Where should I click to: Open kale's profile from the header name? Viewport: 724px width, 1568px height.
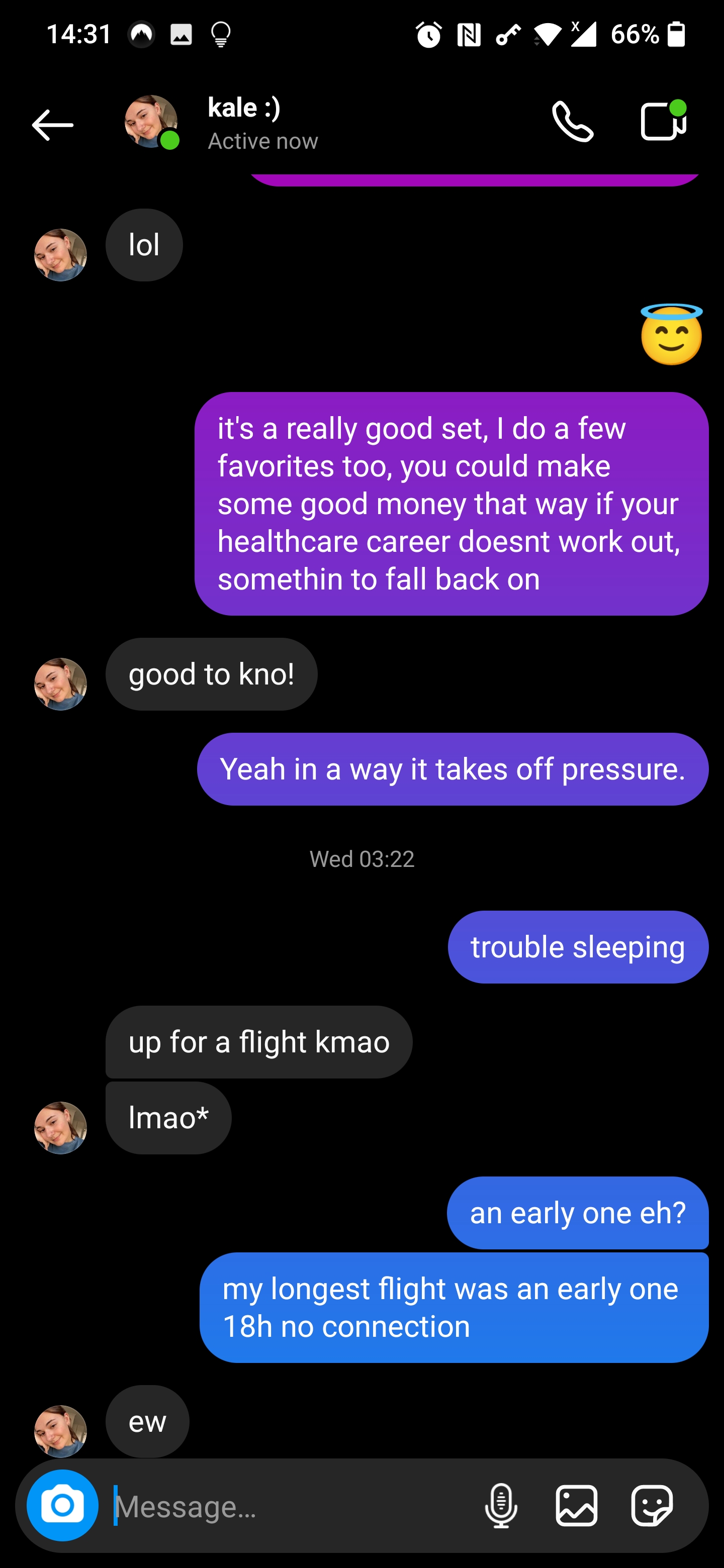[244, 109]
